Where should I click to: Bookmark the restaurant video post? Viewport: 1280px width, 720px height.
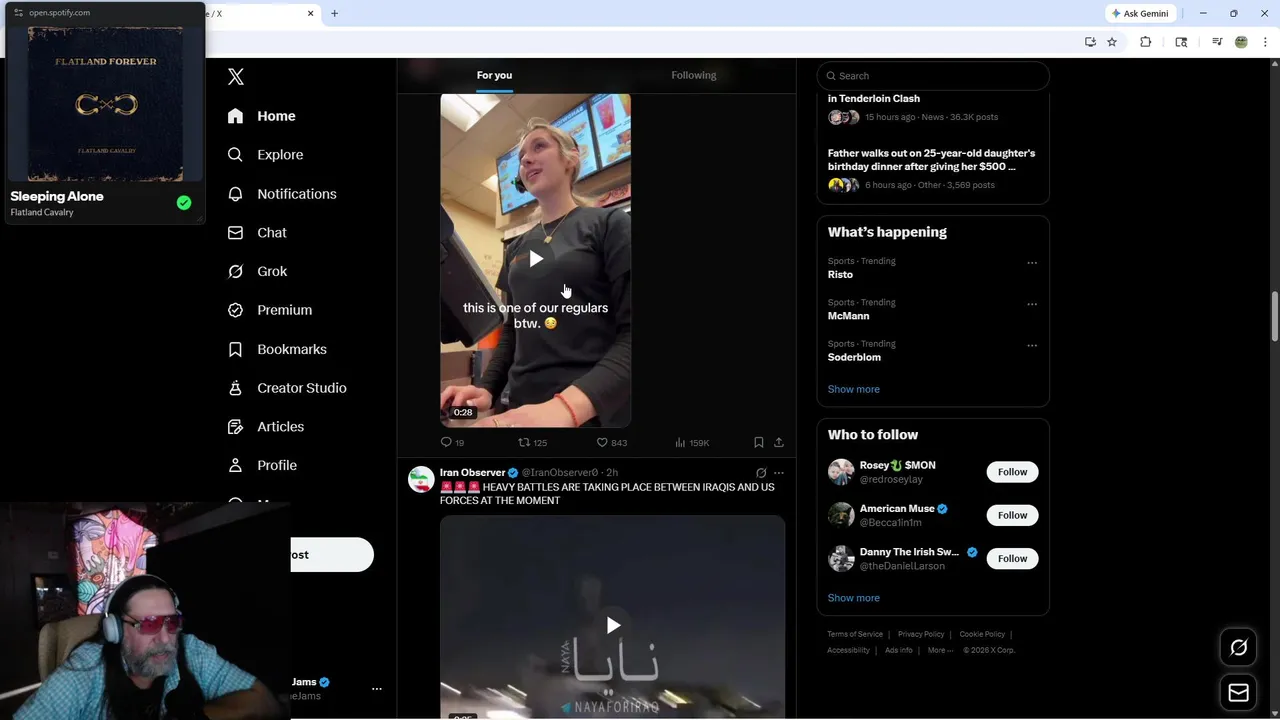(758, 442)
